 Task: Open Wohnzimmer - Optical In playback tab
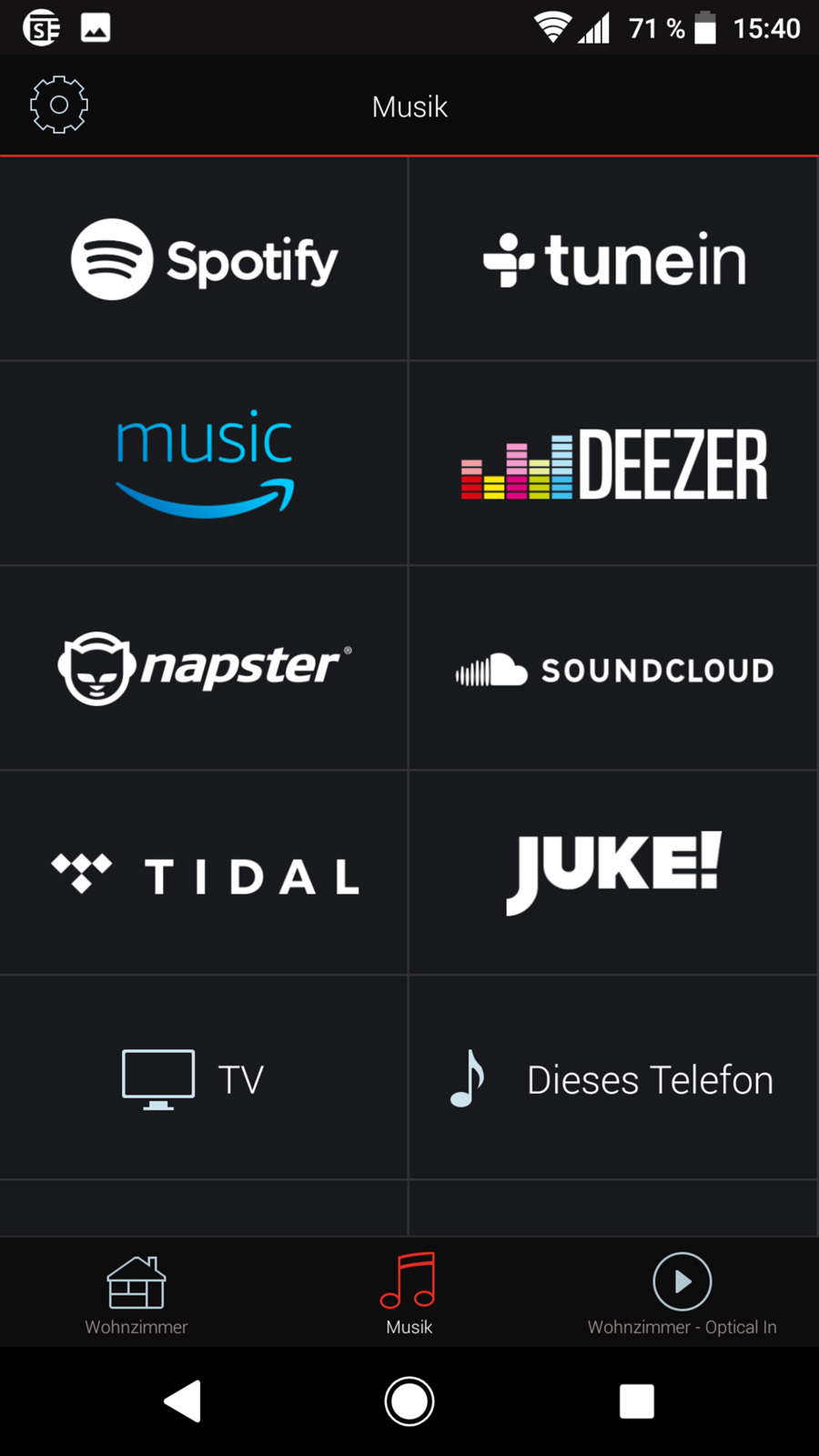coord(682,1294)
